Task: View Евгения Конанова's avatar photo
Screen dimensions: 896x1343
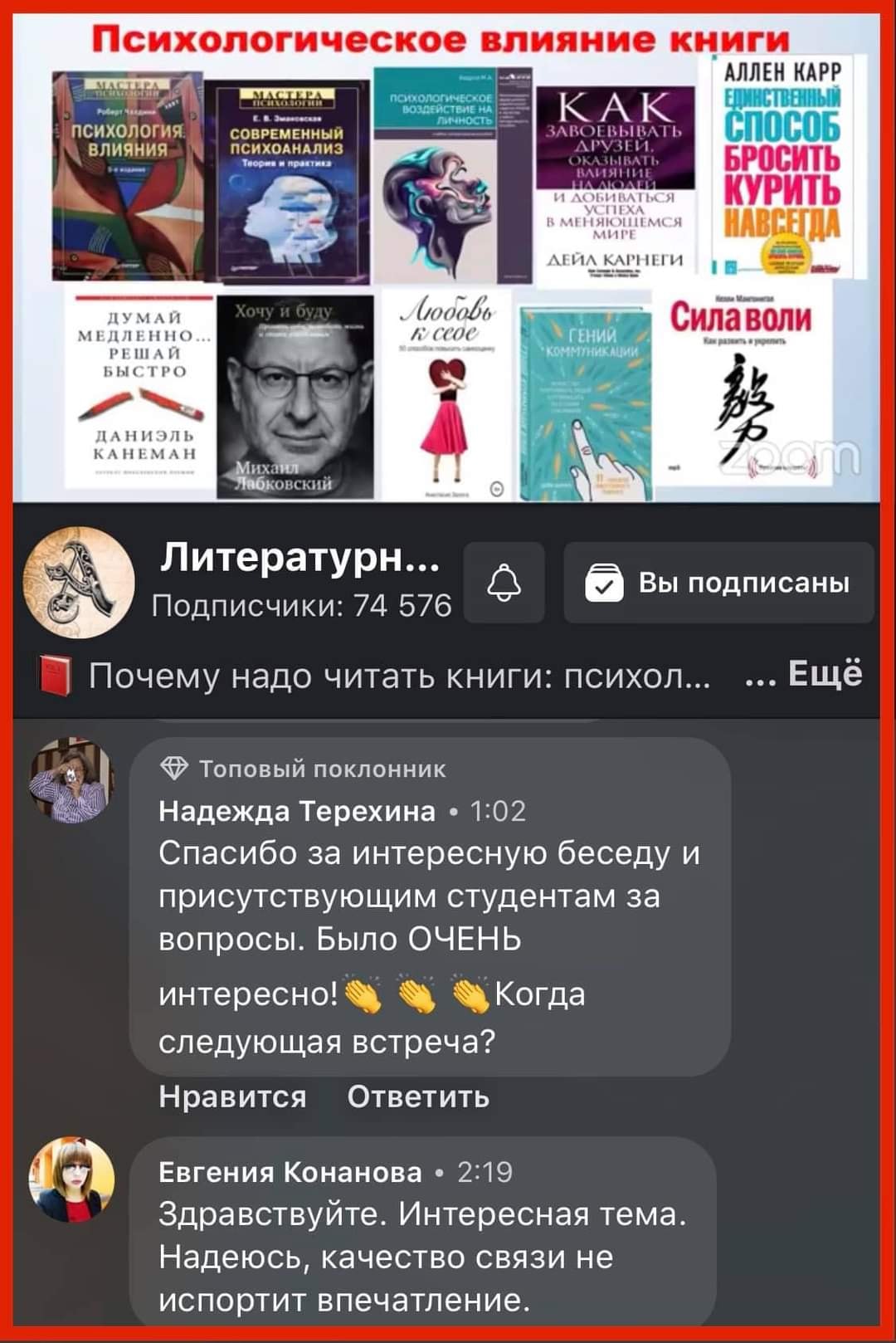Action: [71, 1179]
